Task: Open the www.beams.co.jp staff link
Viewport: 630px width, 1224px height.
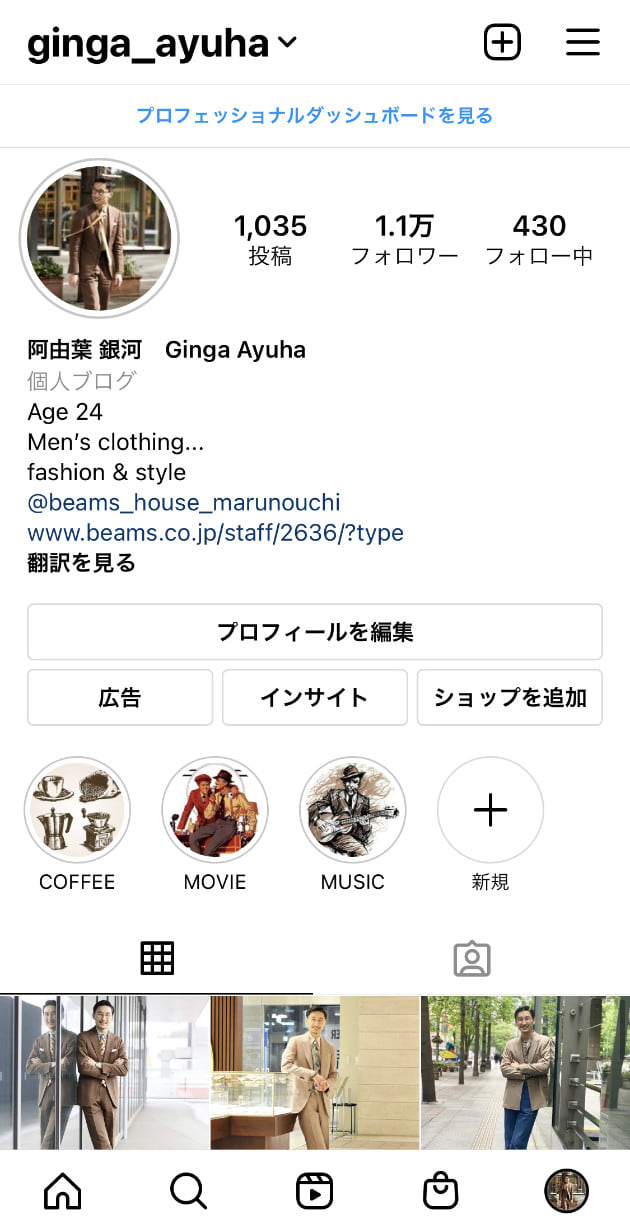Action: pos(215,532)
